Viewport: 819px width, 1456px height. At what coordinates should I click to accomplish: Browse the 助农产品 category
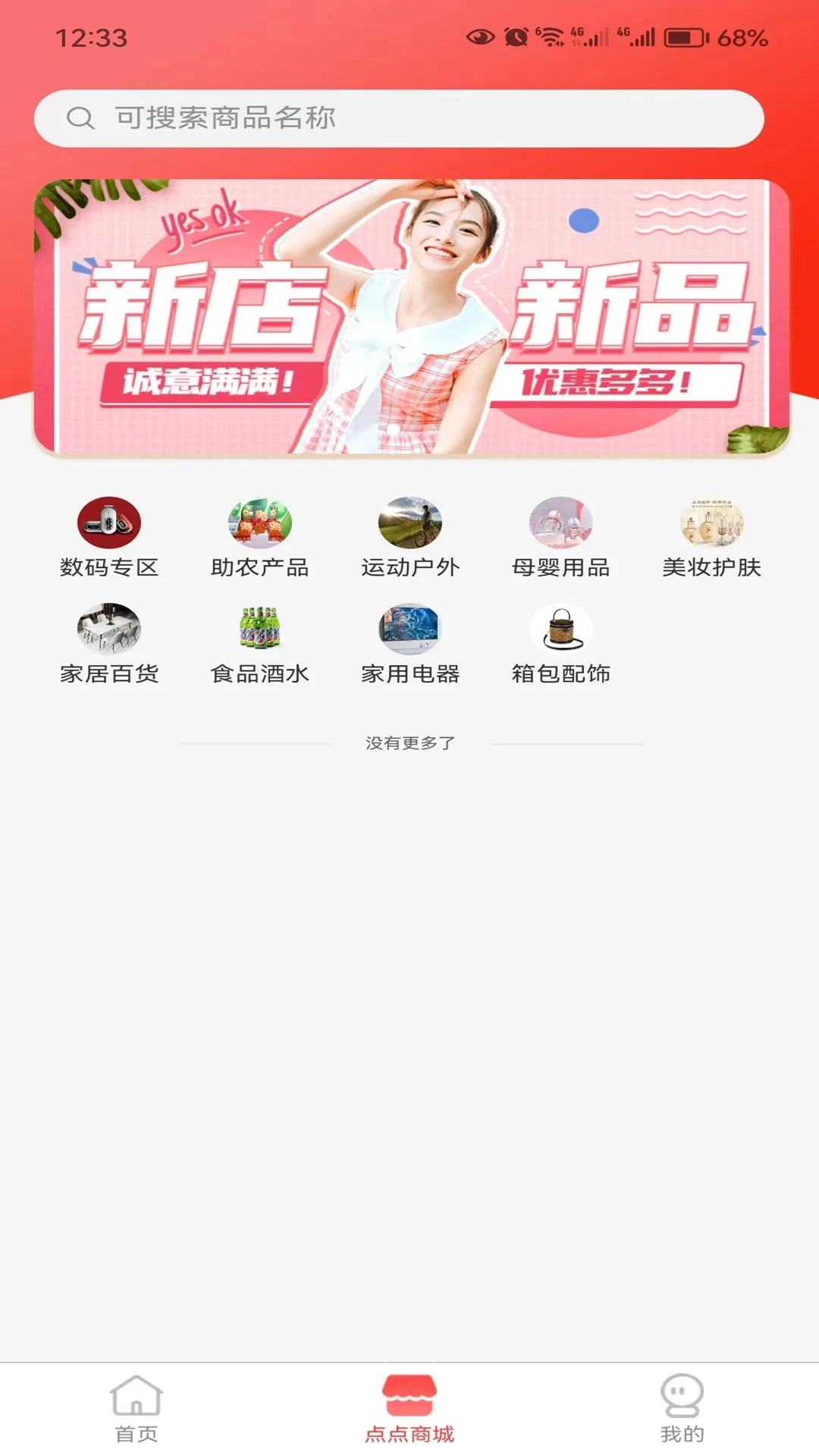coord(260,538)
